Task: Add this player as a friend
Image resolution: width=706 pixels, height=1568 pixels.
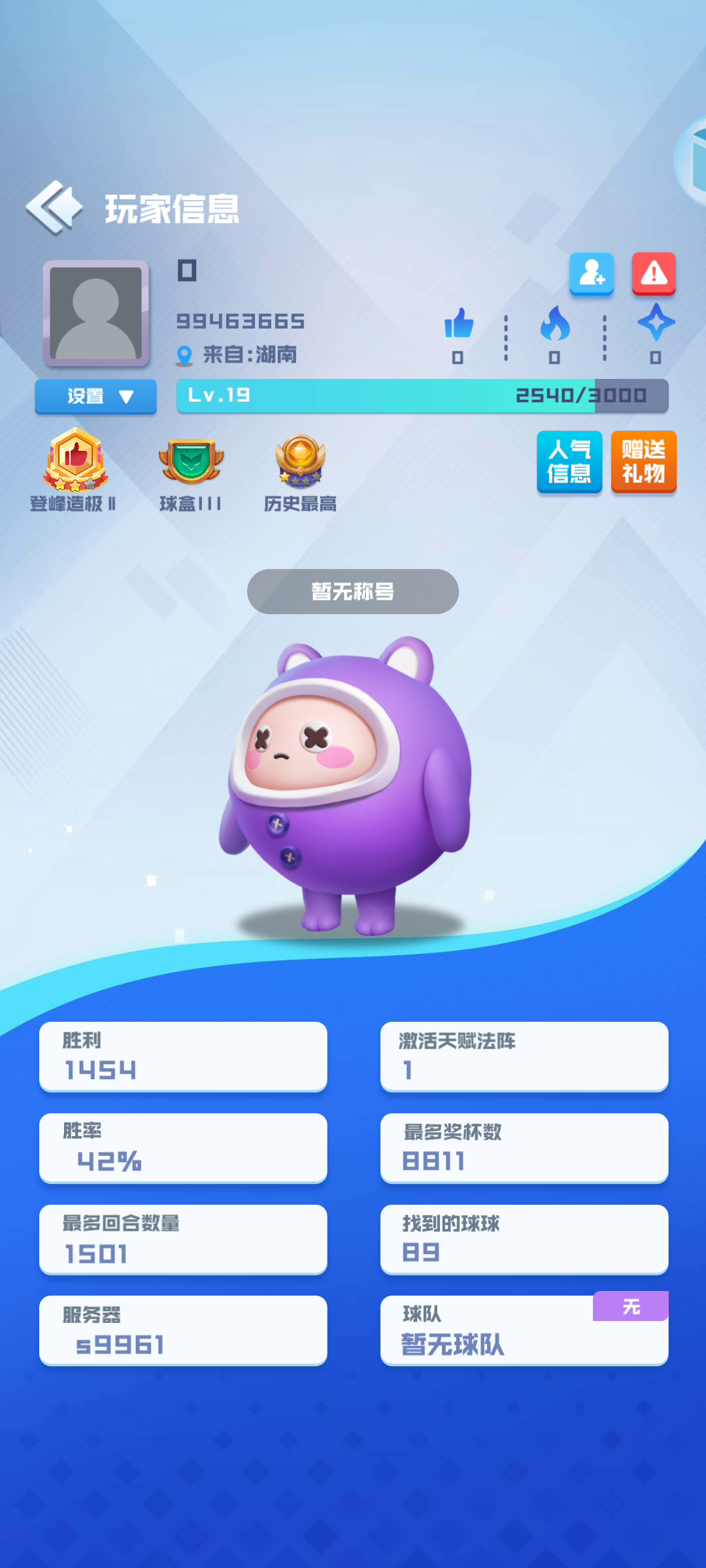Action: pos(591,273)
